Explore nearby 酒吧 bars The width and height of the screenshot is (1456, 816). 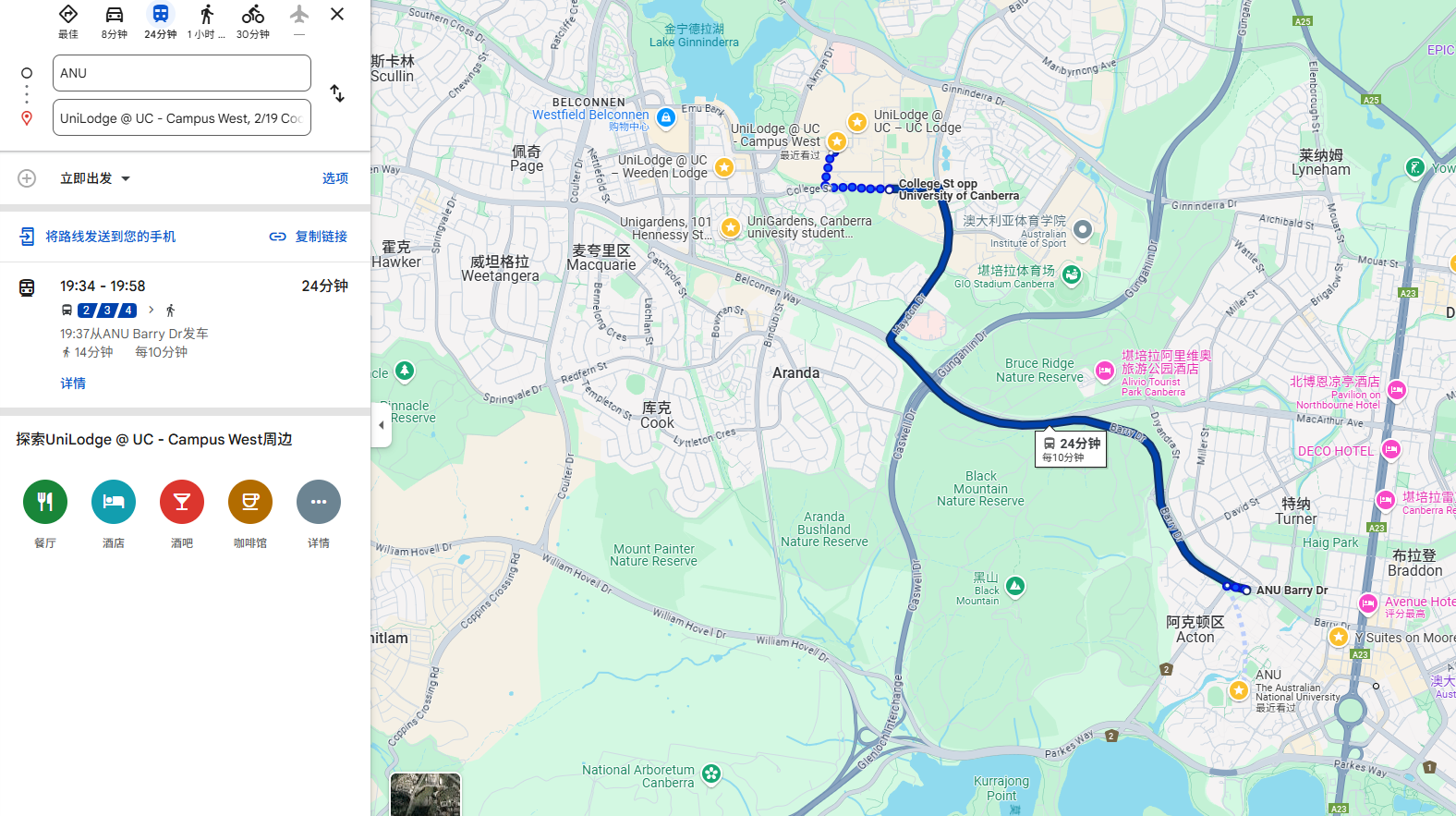click(182, 502)
